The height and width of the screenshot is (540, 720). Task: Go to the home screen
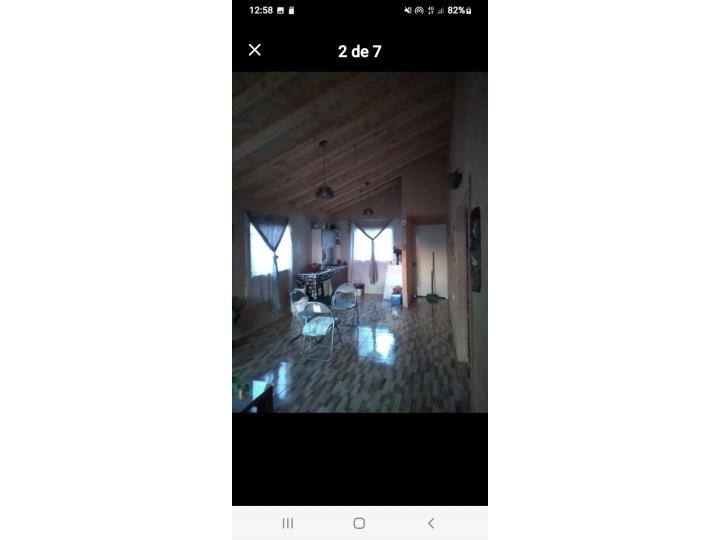359,523
